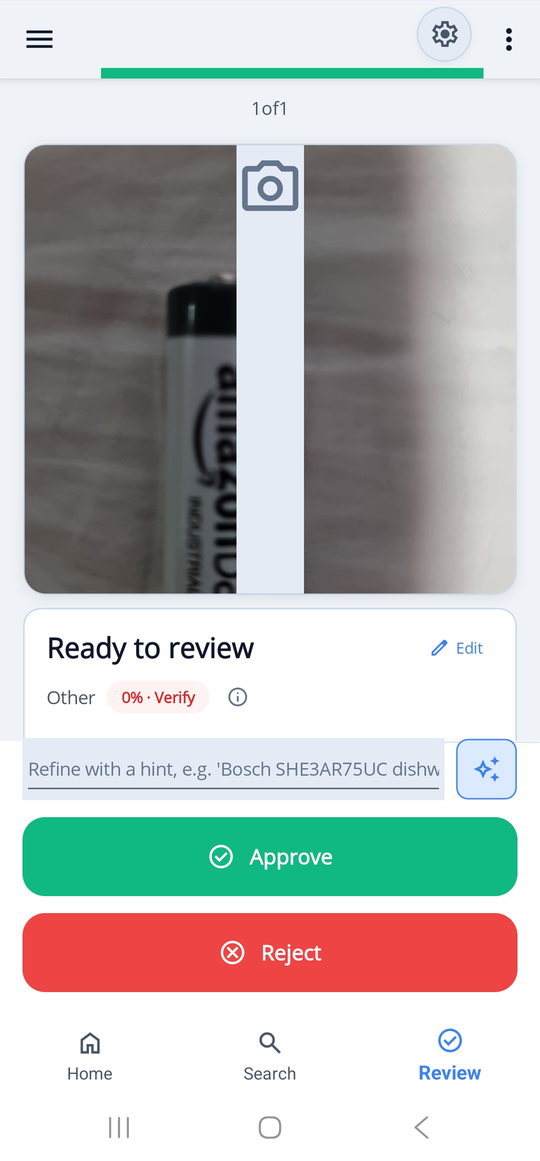Go to the Home tab
The height and width of the screenshot is (1161, 540).
tap(90, 1057)
